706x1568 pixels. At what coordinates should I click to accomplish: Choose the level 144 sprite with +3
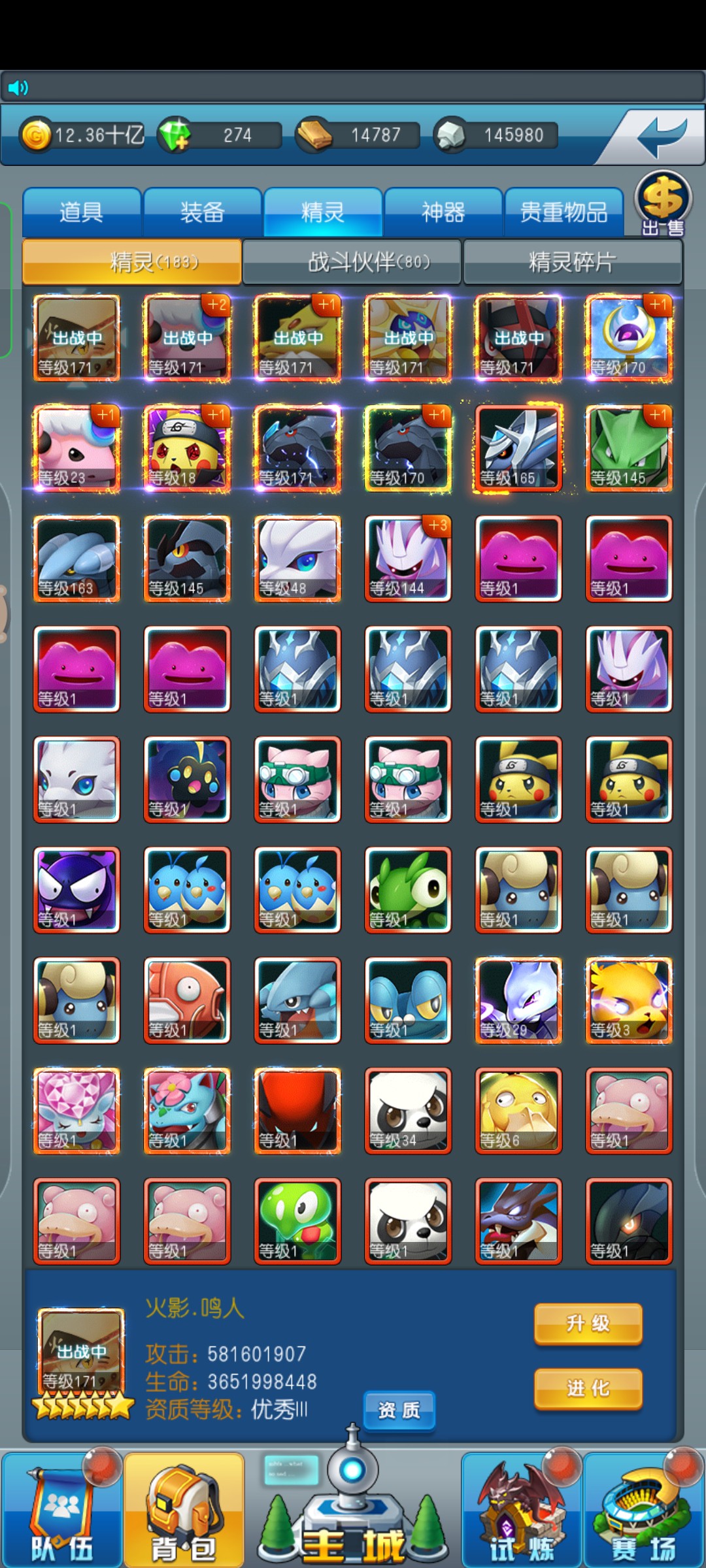coord(408,559)
